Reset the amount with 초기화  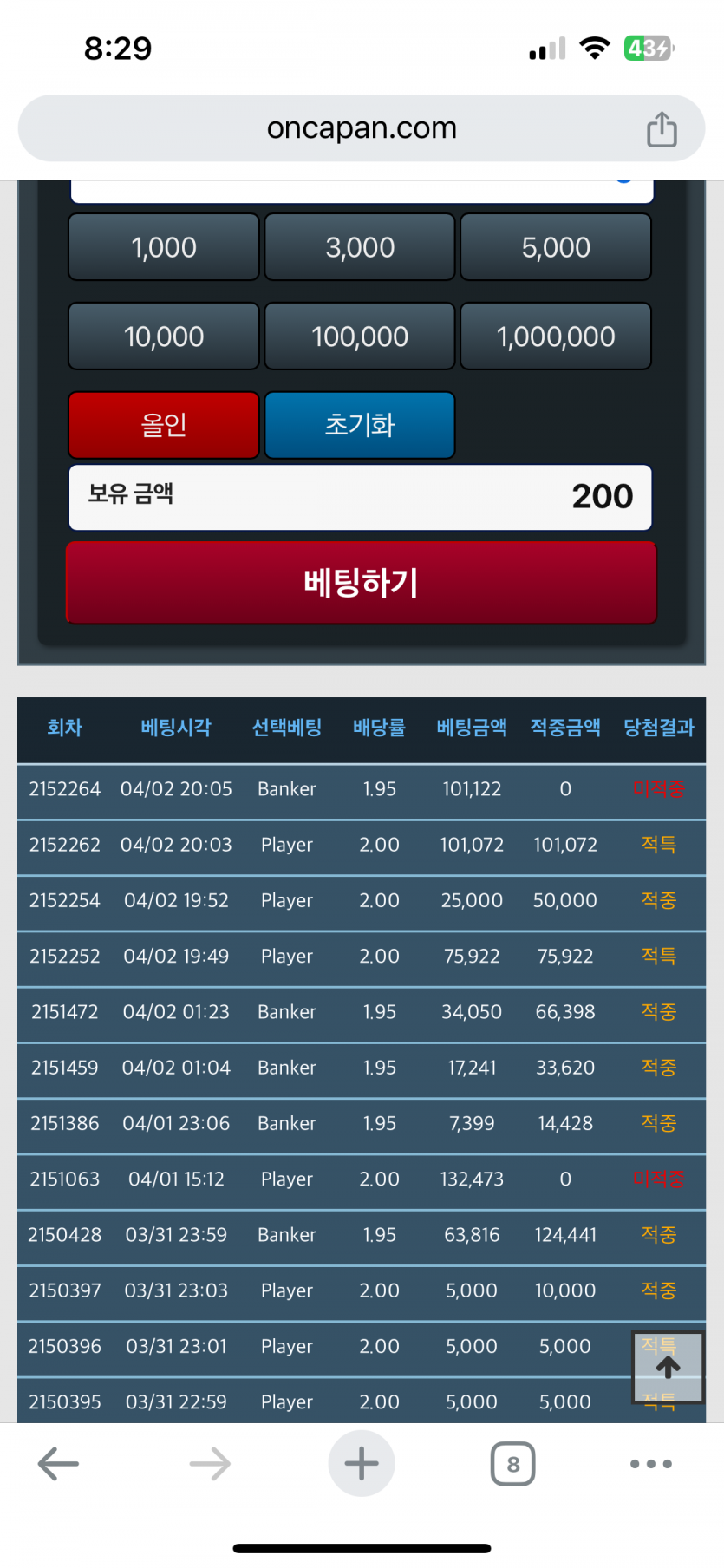pyautogui.click(x=360, y=425)
